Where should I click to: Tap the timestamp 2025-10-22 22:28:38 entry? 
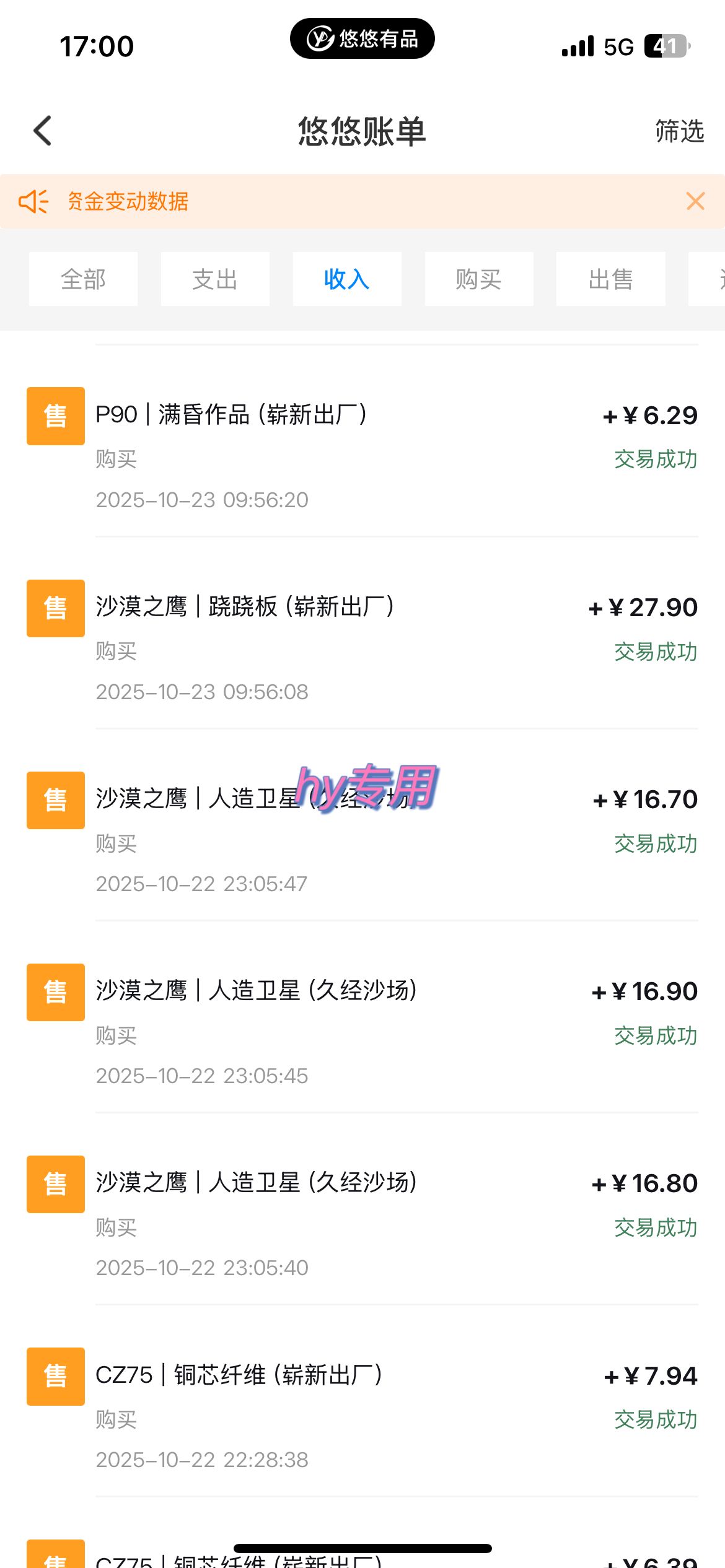(x=203, y=1460)
